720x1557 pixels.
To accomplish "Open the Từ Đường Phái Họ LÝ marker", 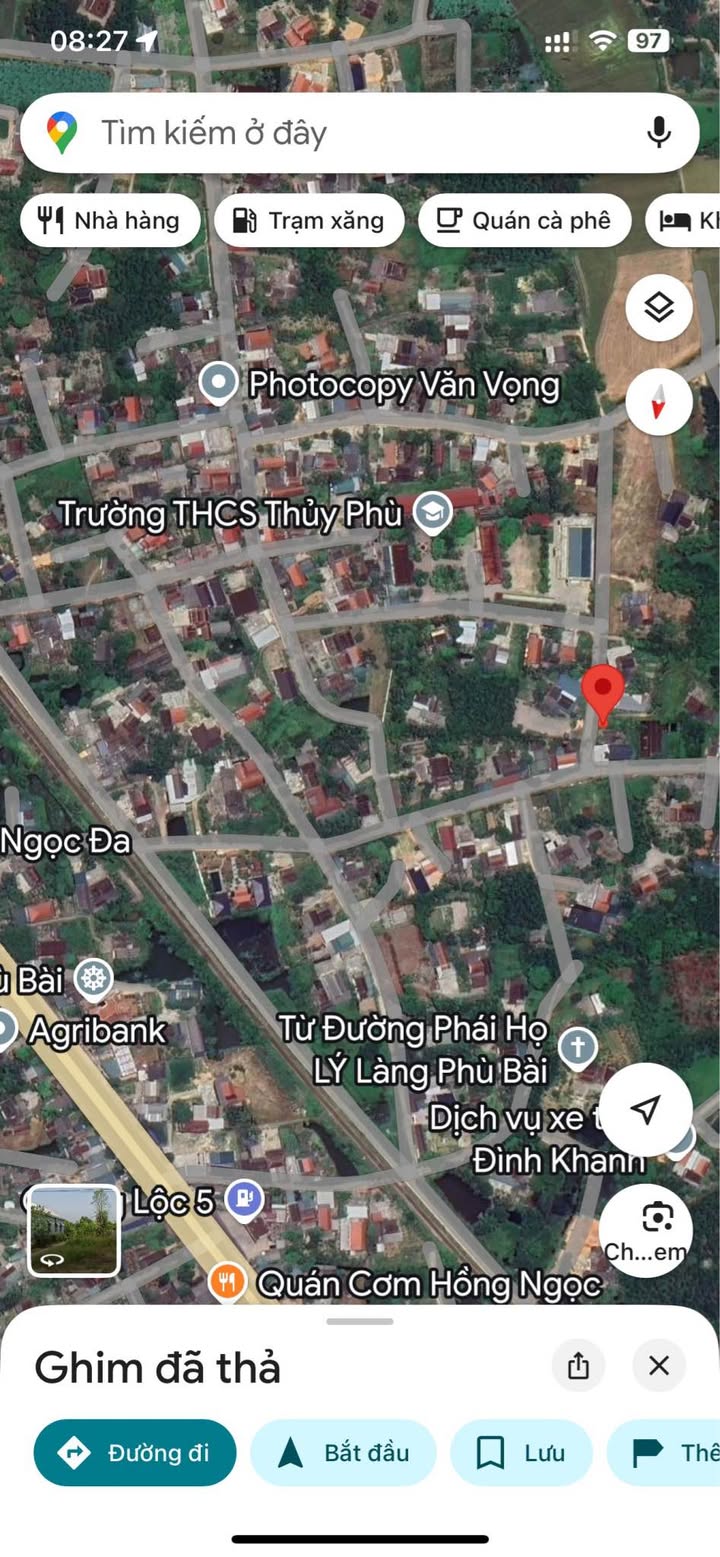I will [577, 1047].
